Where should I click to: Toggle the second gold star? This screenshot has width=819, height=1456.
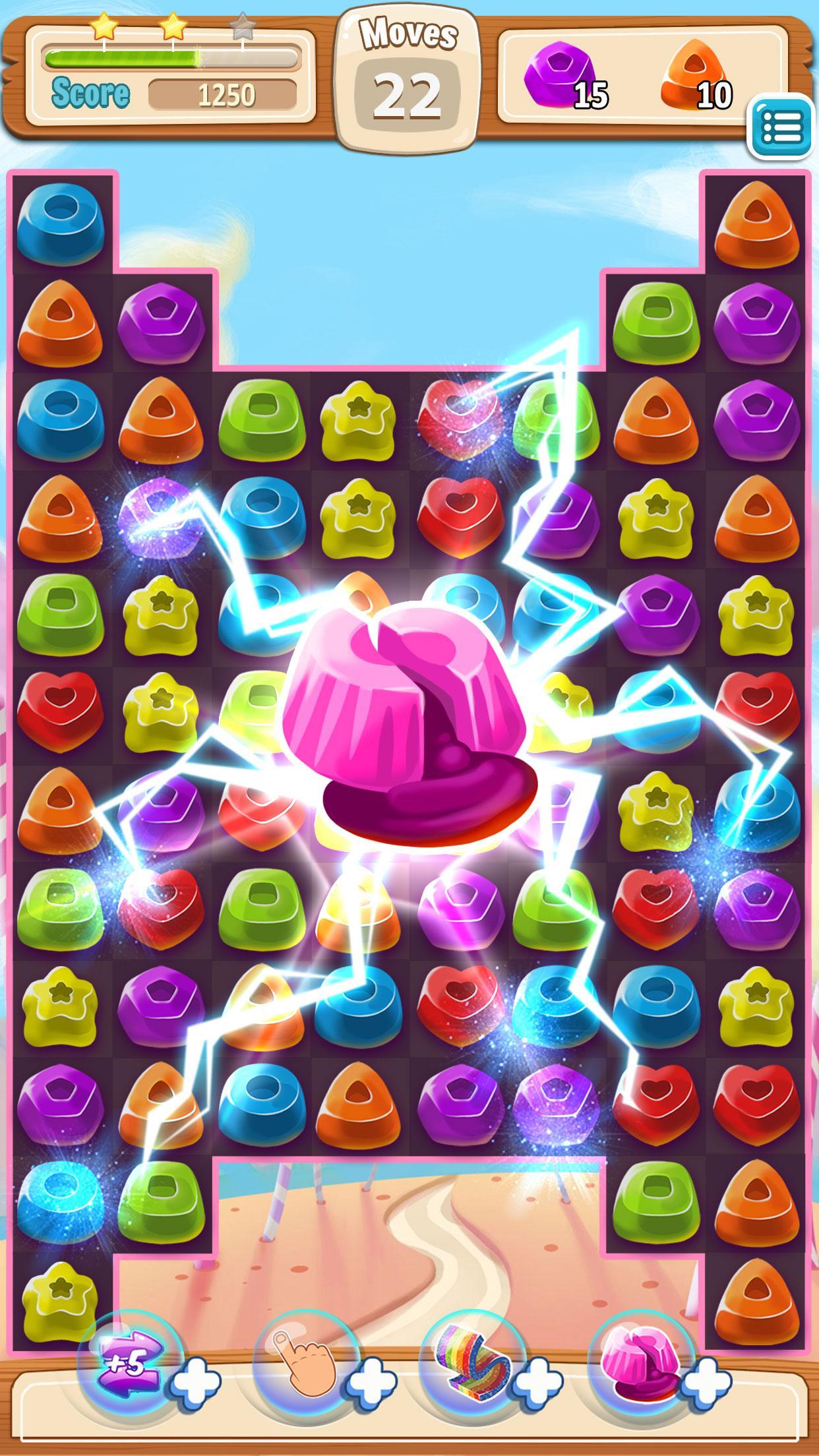tap(171, 26)
